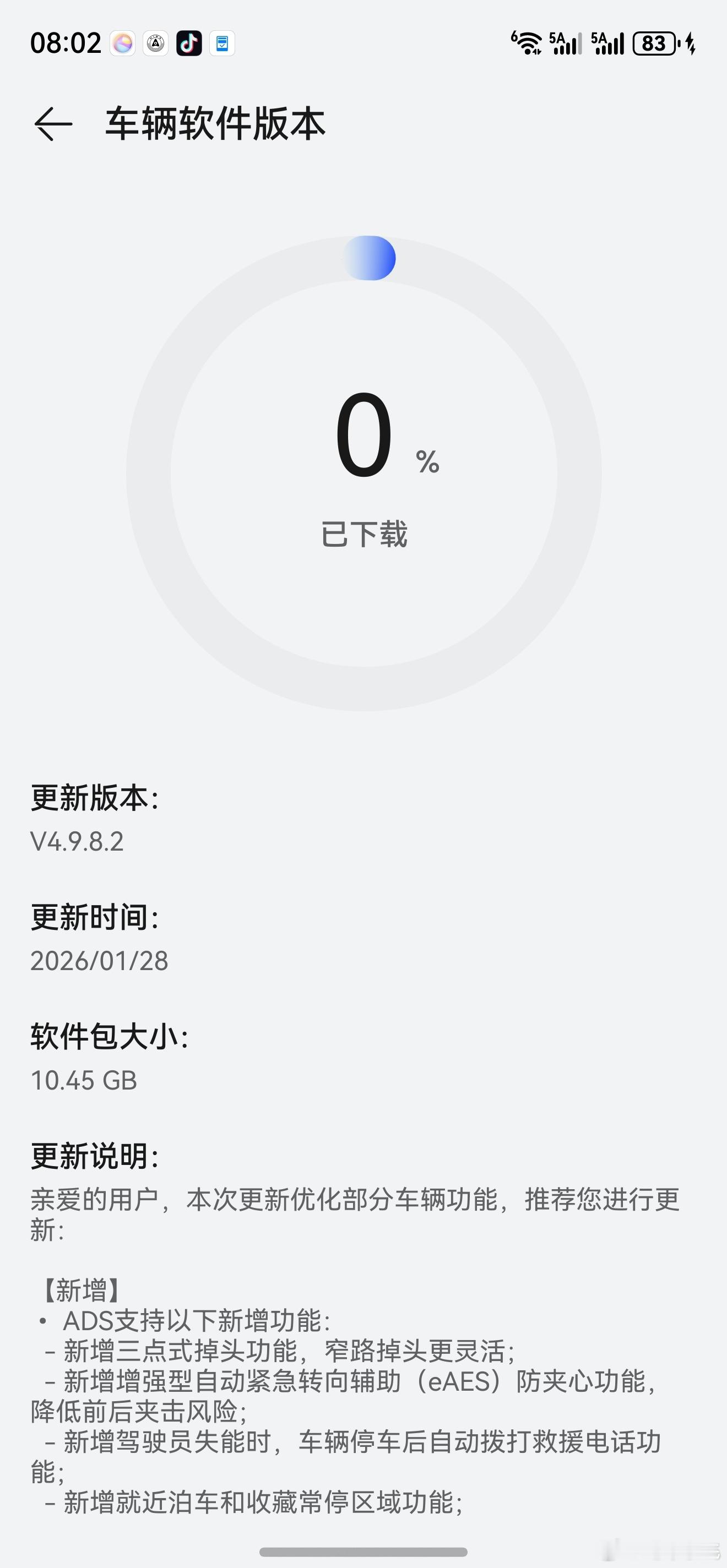Tap the 已下载 label inside the circle
The width and height of the screenshot is (727, 1568).
(x=363, y=532)
